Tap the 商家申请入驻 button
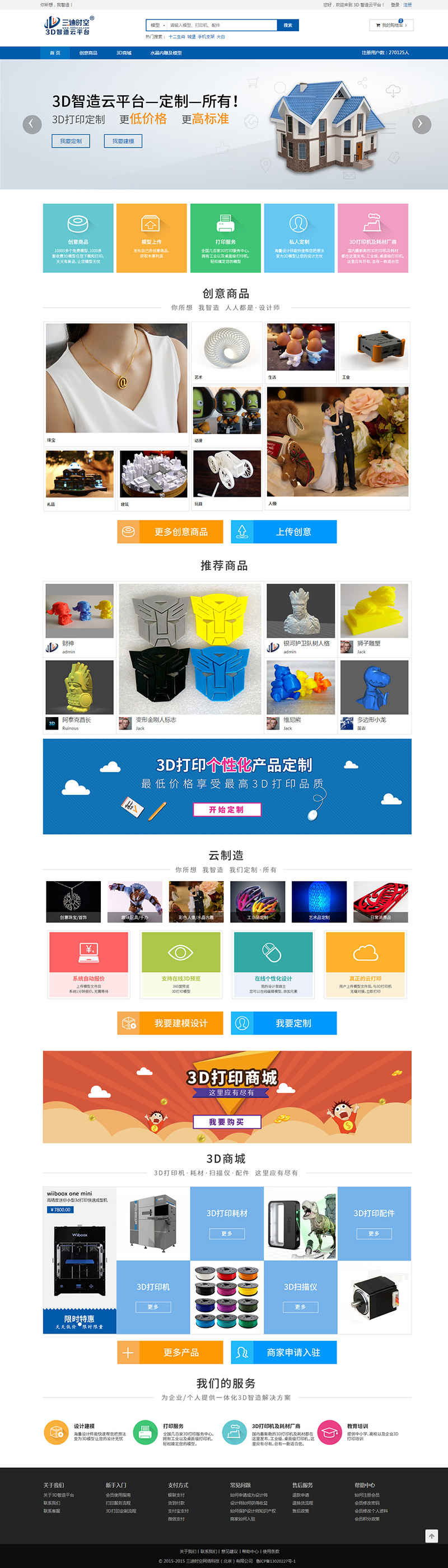448x1568 pixels. pos(283,1352)
